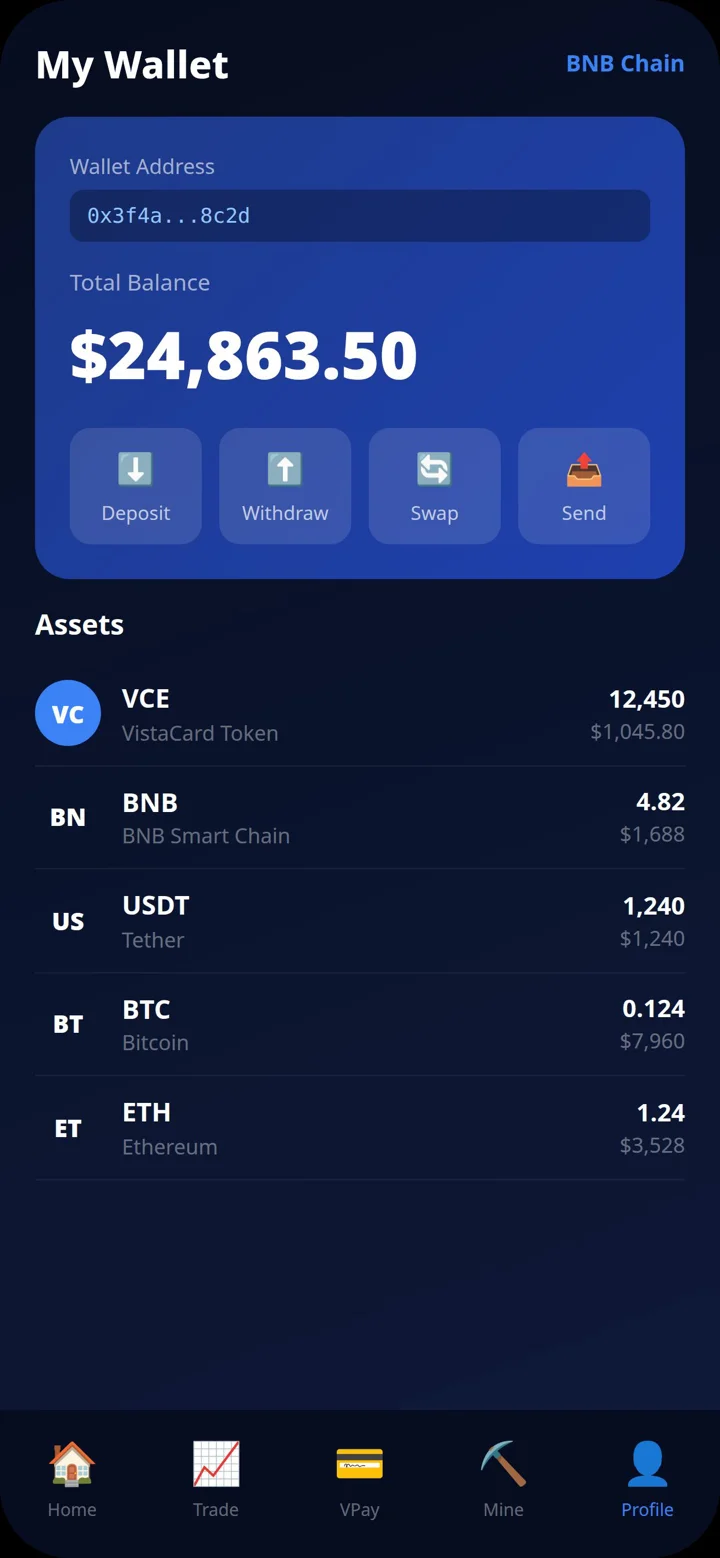Open the BTC Bitcoin asset row
The width and height of the screenshot is (720, 1558).
[360, 1025]
